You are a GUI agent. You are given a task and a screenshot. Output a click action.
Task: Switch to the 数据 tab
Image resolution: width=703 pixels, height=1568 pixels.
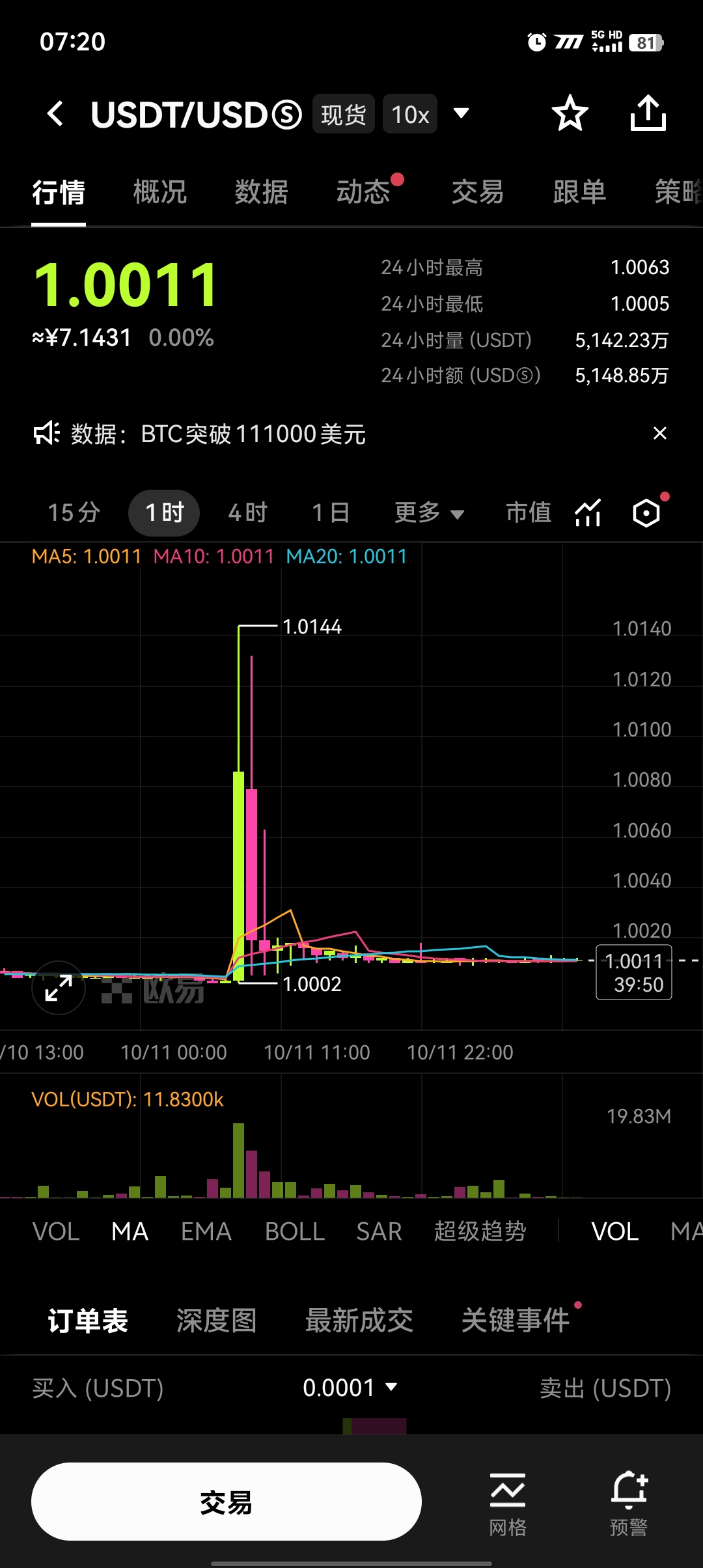point(261,193)
